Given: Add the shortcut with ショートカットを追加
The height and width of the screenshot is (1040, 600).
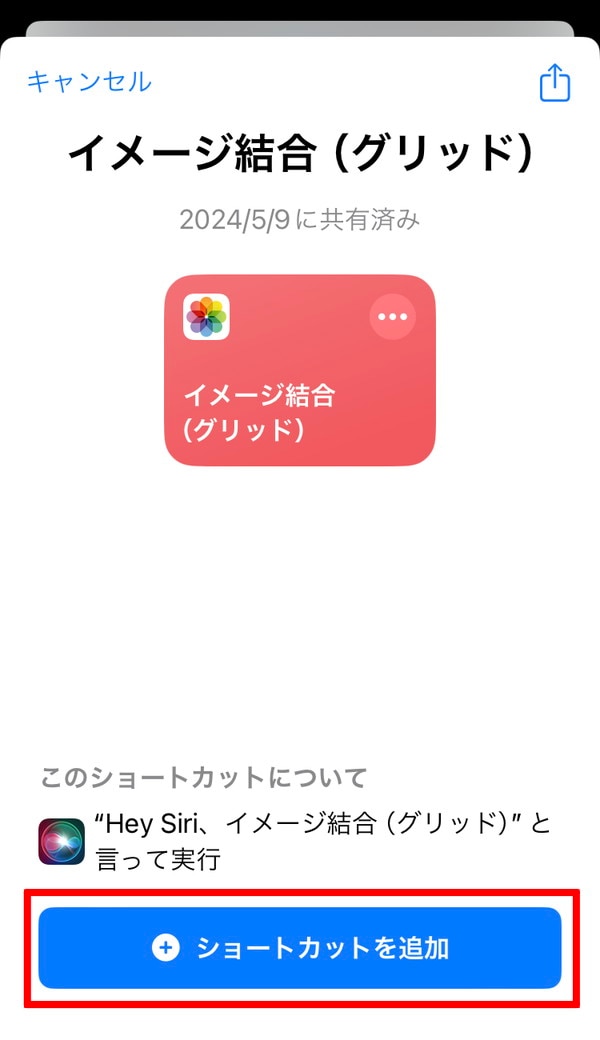Looking at the screenshot, I should (x=300, y=948).
